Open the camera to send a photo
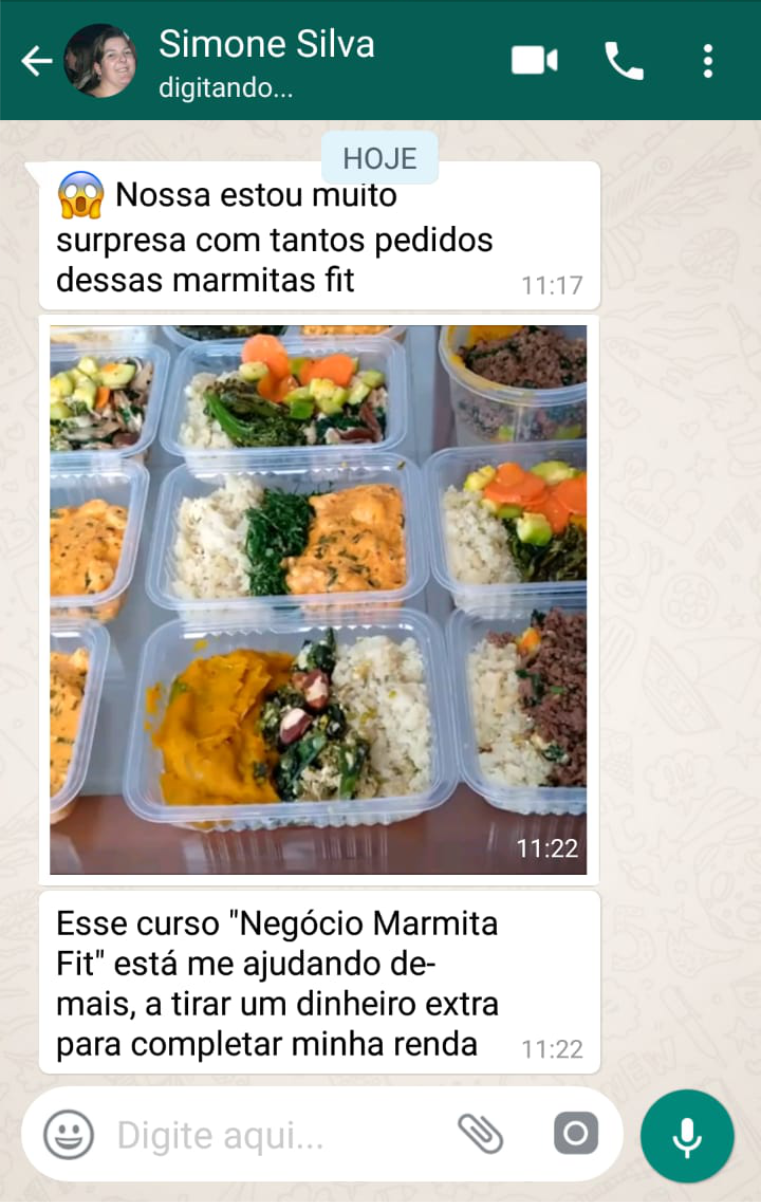The image size is (761, 1202). coord(576,1133)
